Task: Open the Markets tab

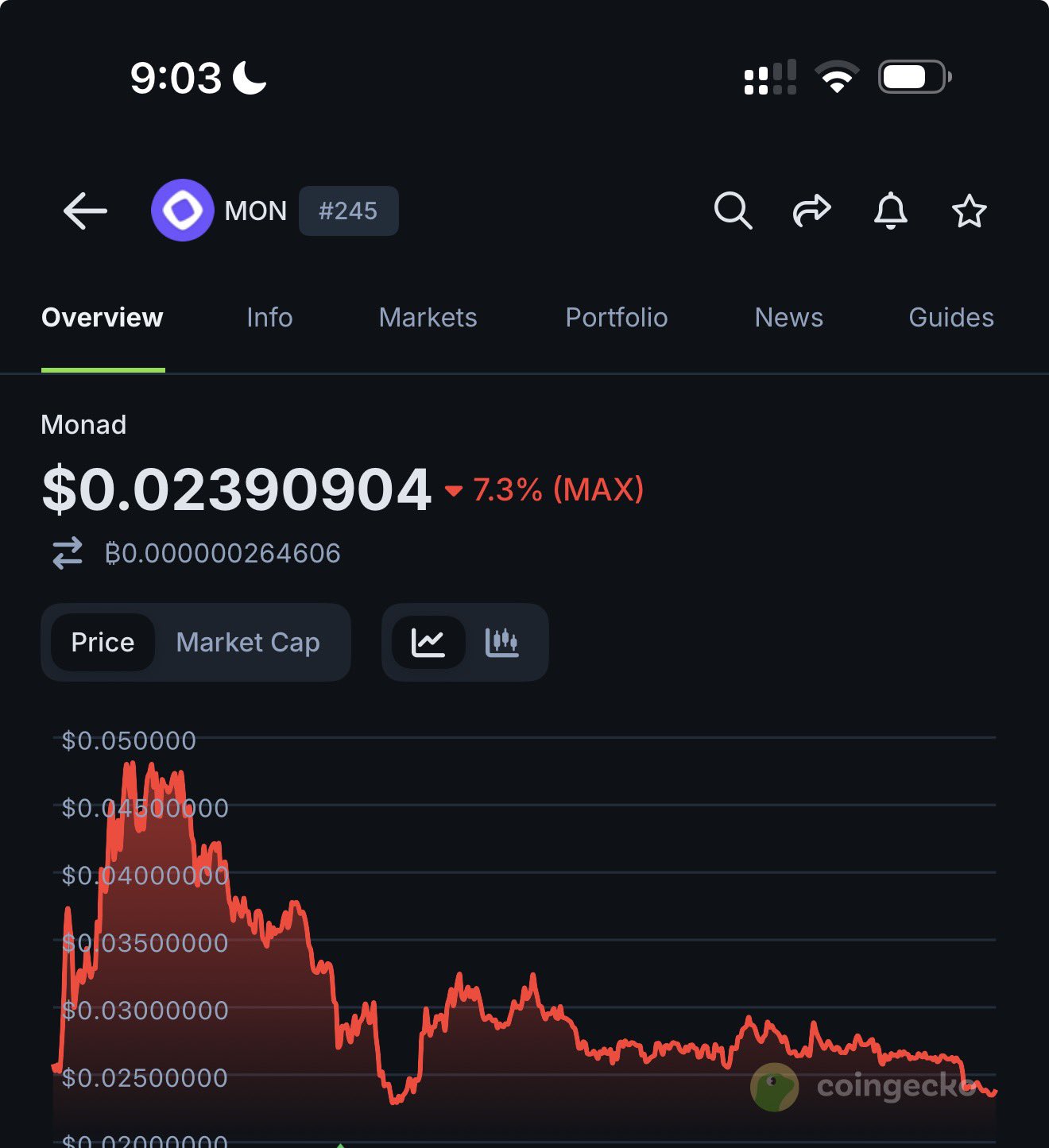Action: 428,318
